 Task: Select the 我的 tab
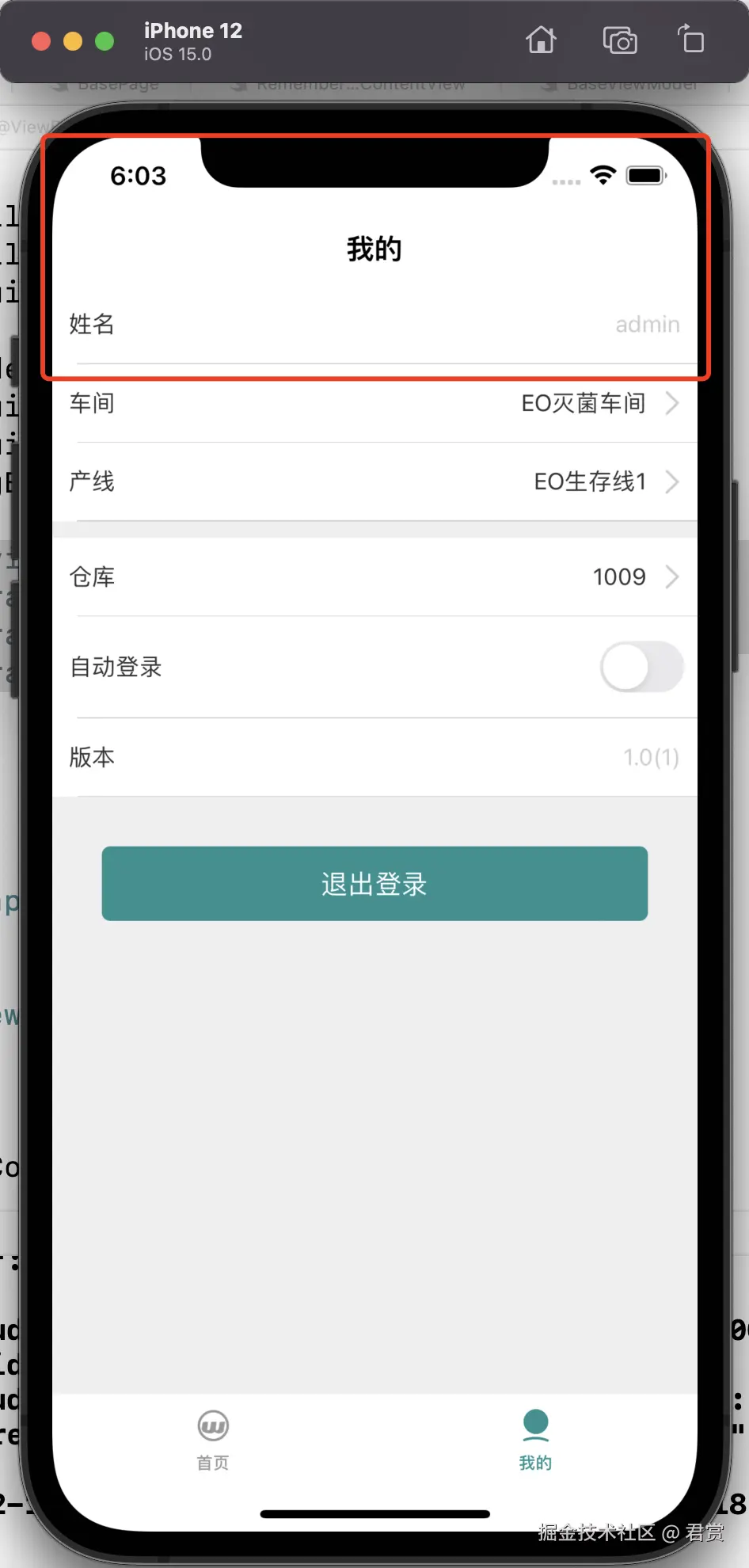535,1440
